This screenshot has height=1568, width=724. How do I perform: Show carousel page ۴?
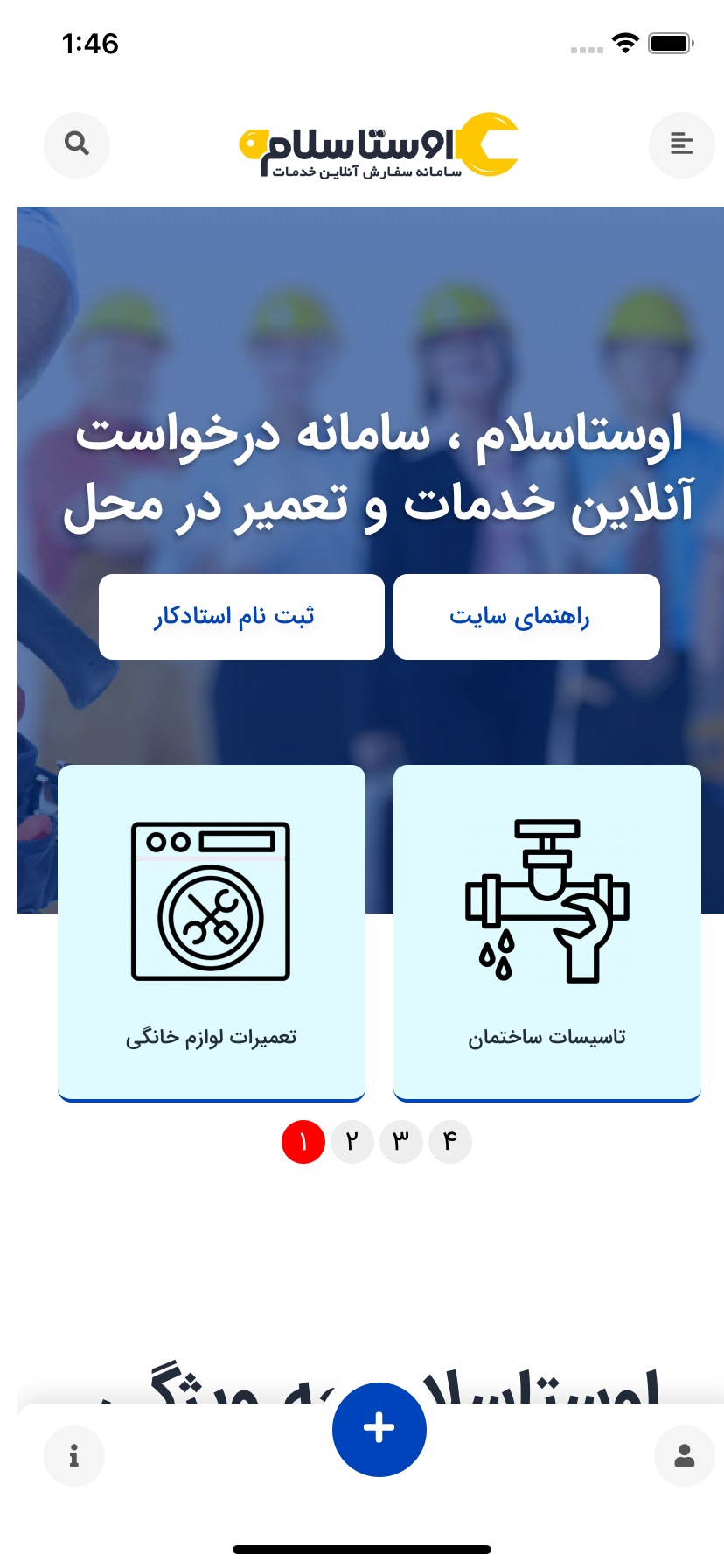[x=450, y=1142]
